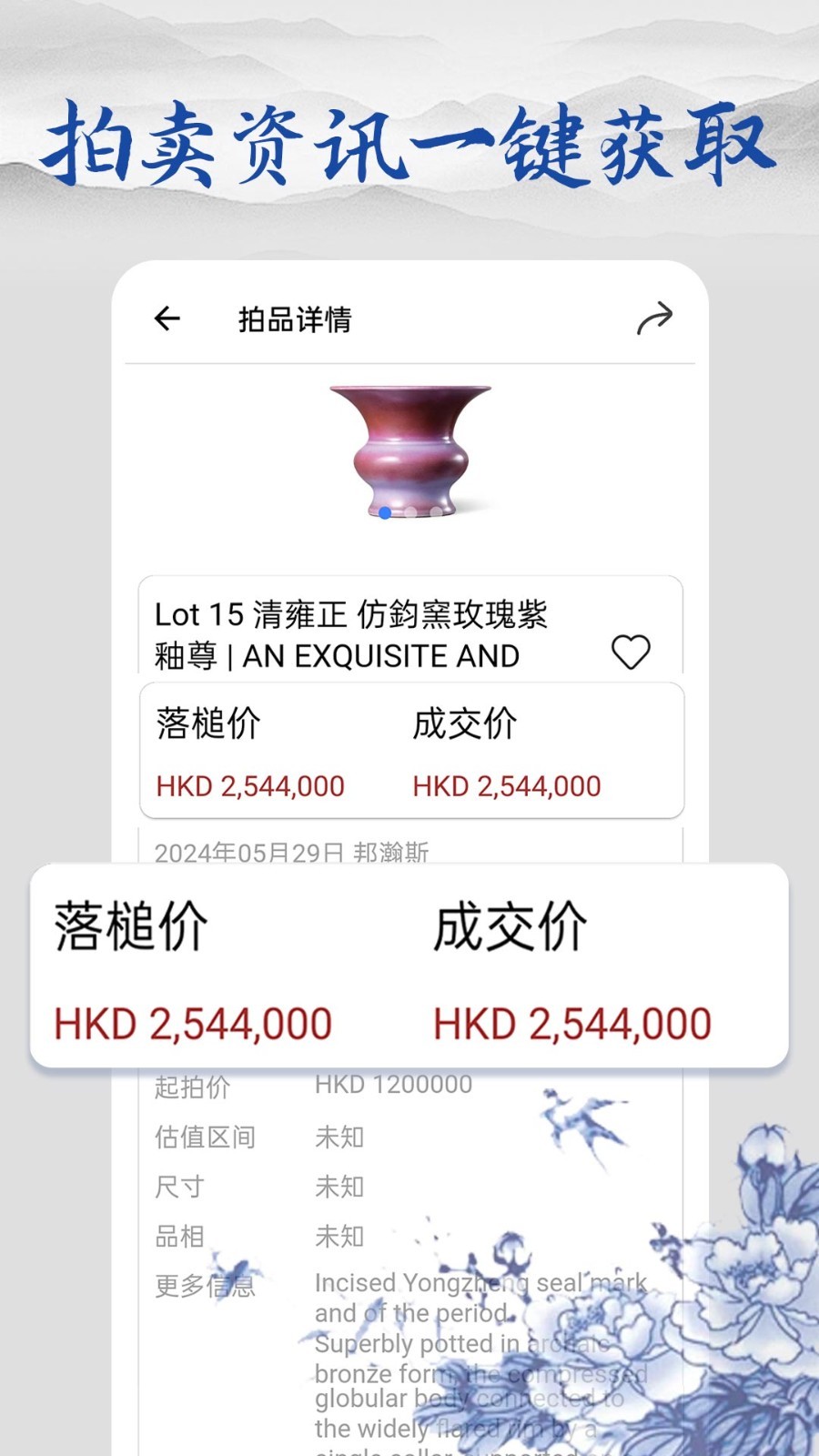
Task: Expand the 更多信息 description section
Action: [x=201, y=1288]
